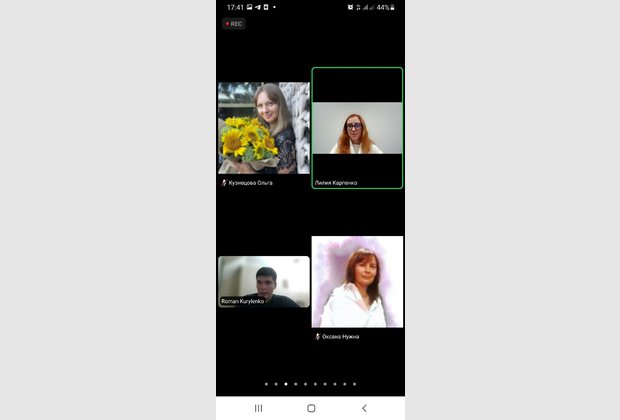Tap the REC recording indicator

(233, 23)
